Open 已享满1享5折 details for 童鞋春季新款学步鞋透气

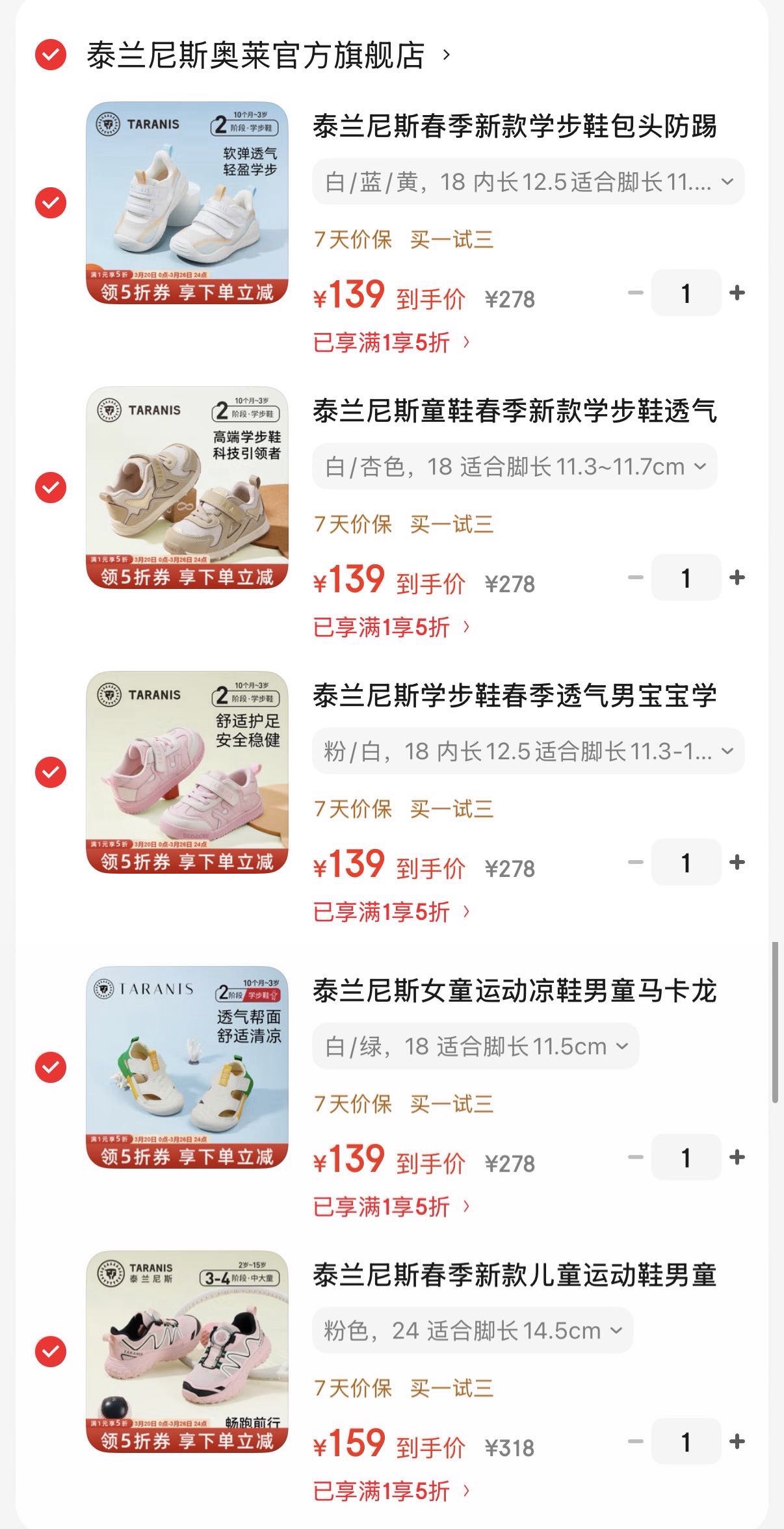click(x=391, y=627)
